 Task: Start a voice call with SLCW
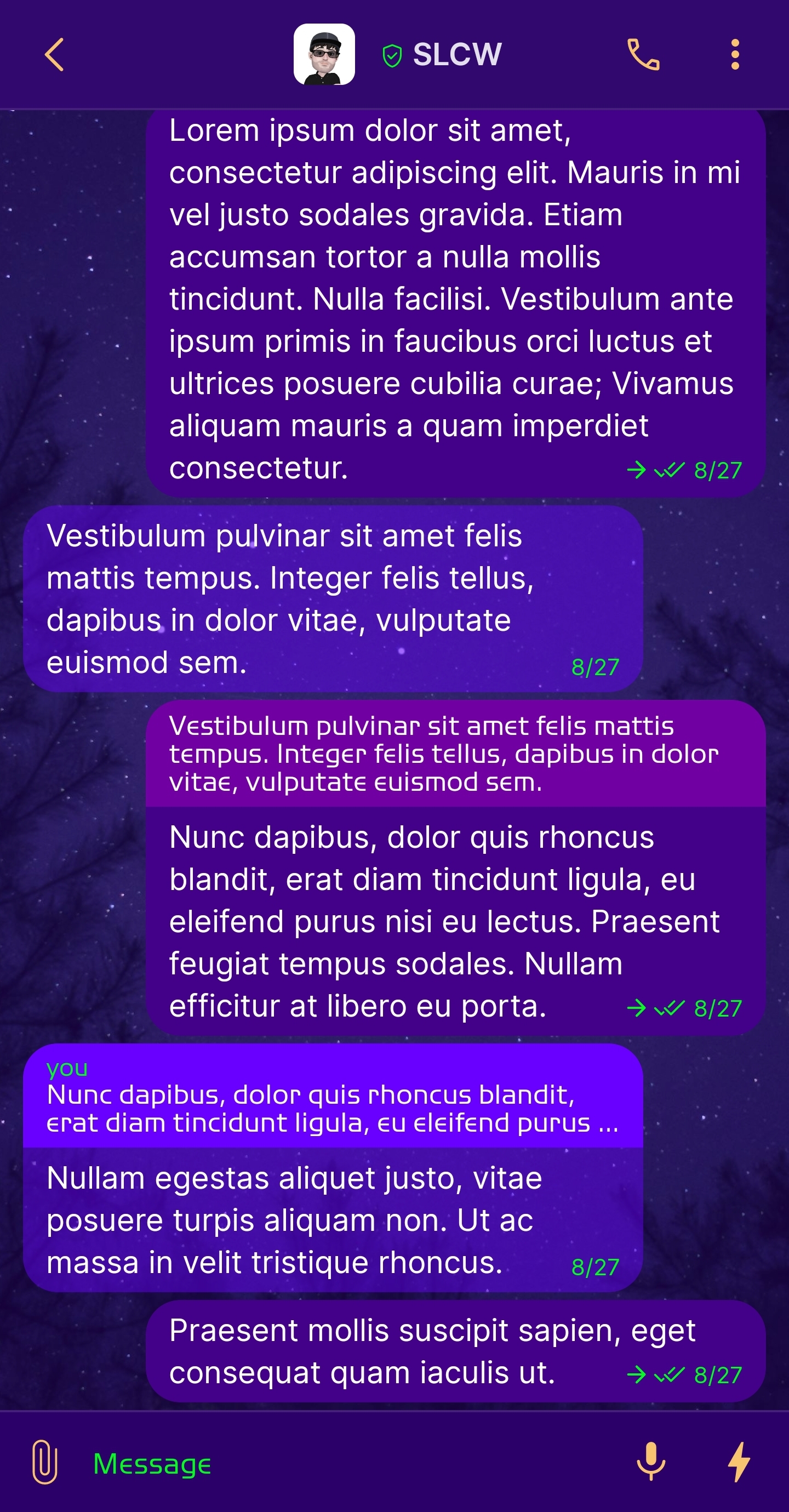(643, 55)
